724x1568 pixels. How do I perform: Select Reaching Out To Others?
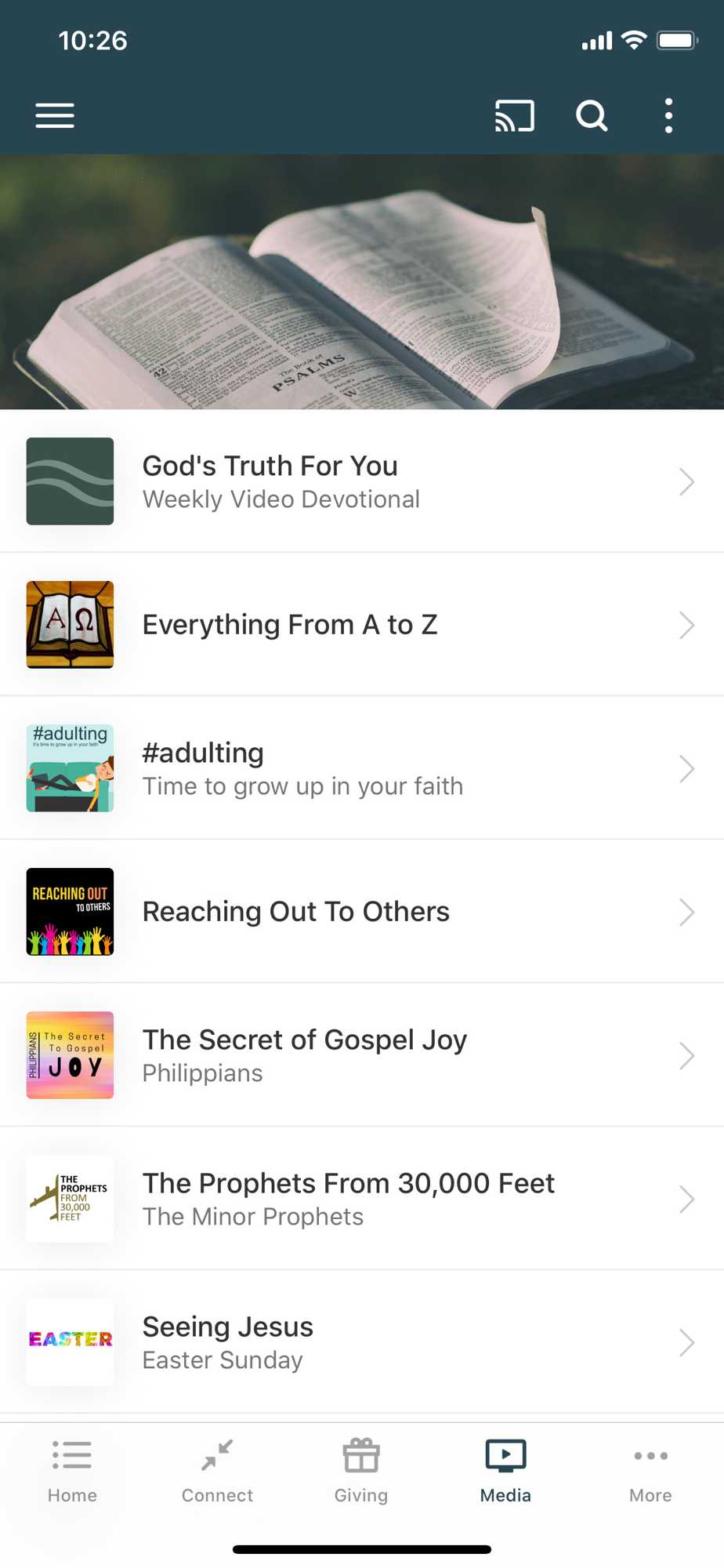362,912
